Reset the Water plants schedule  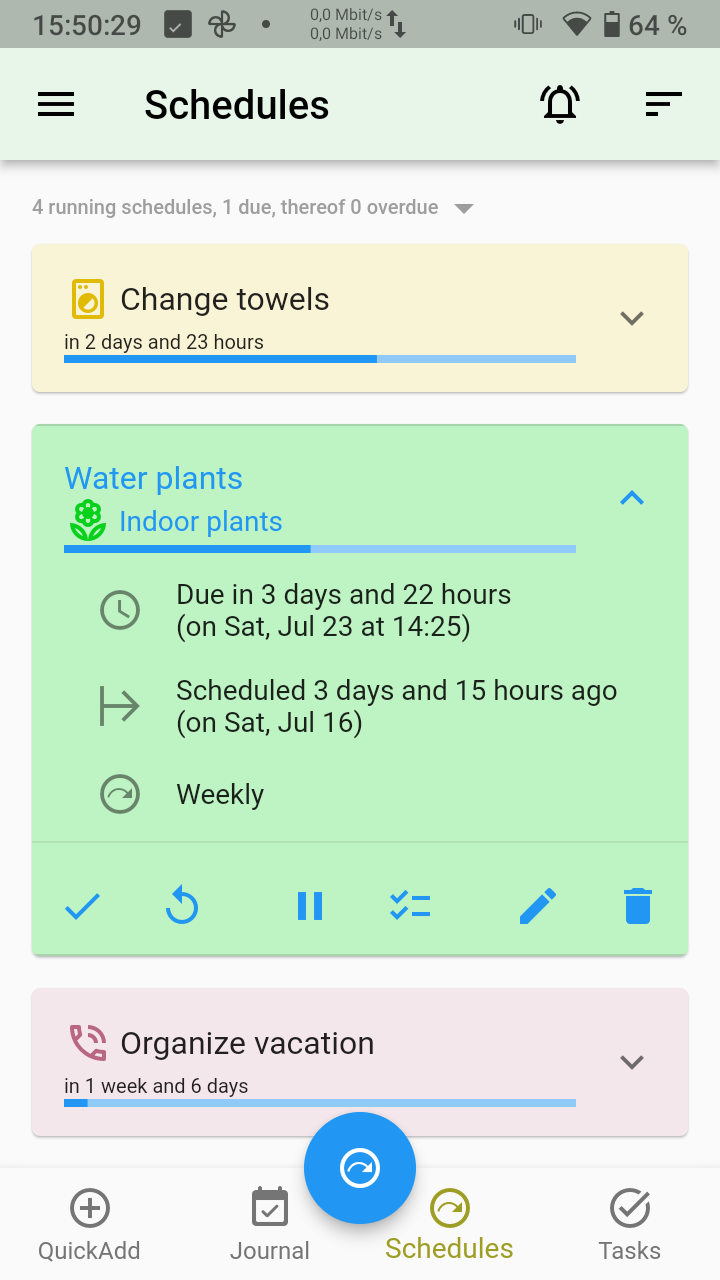click(x=182, y=907)
